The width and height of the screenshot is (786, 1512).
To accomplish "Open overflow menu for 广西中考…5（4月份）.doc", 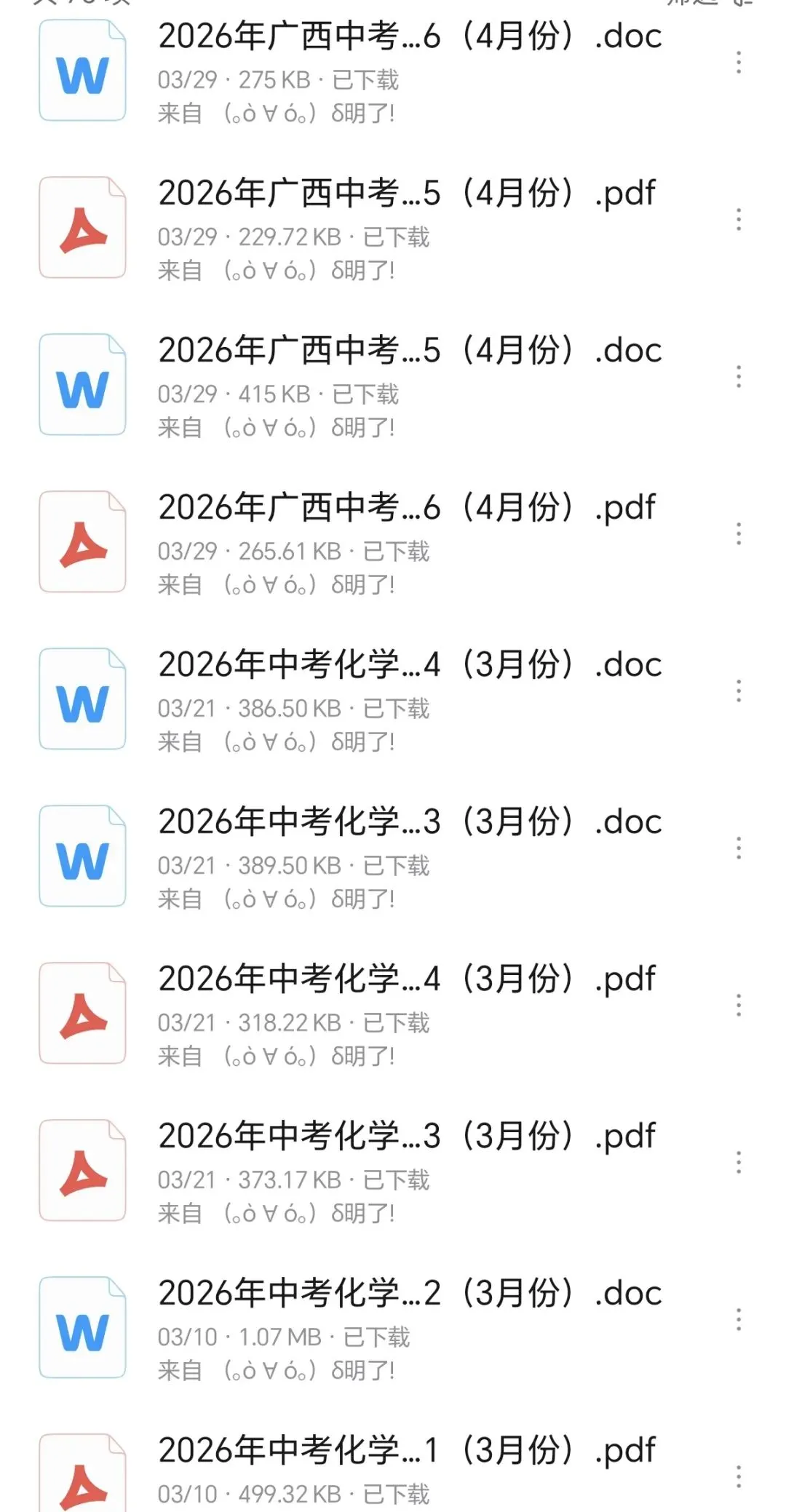I will click(739, 377).
